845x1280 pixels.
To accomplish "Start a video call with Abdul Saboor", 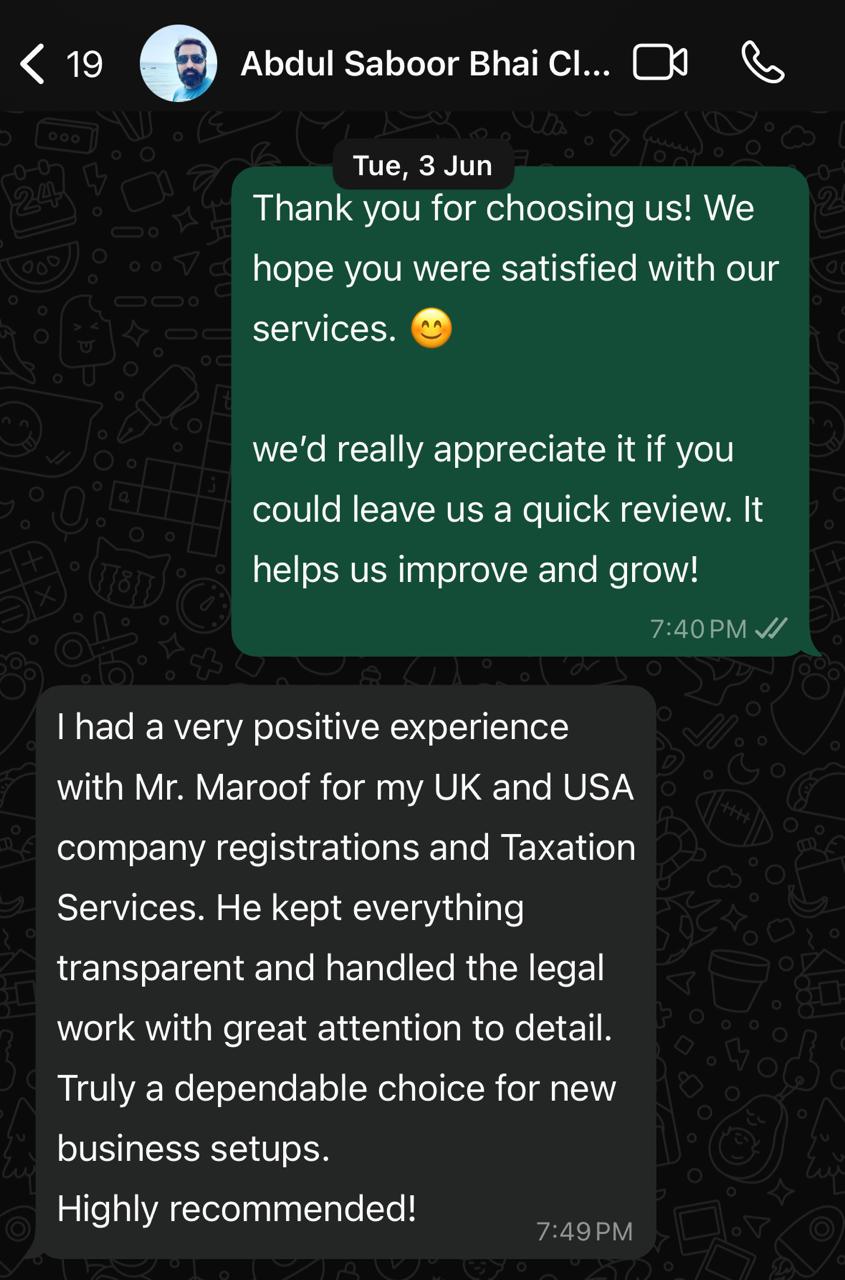I will point(660,64).
